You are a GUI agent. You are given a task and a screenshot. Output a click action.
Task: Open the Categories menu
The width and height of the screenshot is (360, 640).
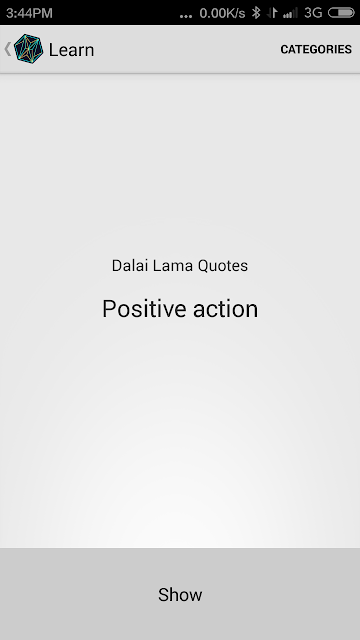[x=316, y=49]
